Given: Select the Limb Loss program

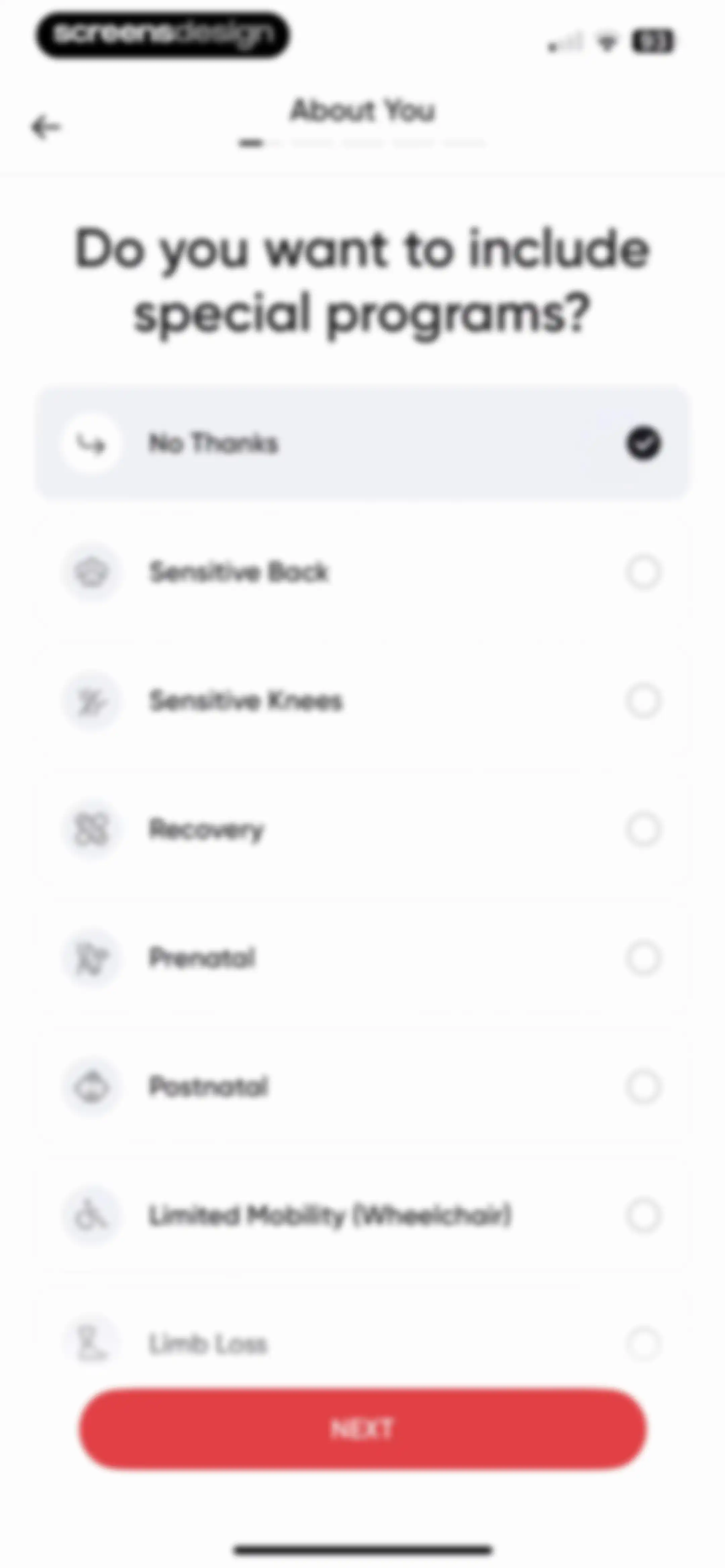Looking at the screenshot, I should pos(362,1343).
